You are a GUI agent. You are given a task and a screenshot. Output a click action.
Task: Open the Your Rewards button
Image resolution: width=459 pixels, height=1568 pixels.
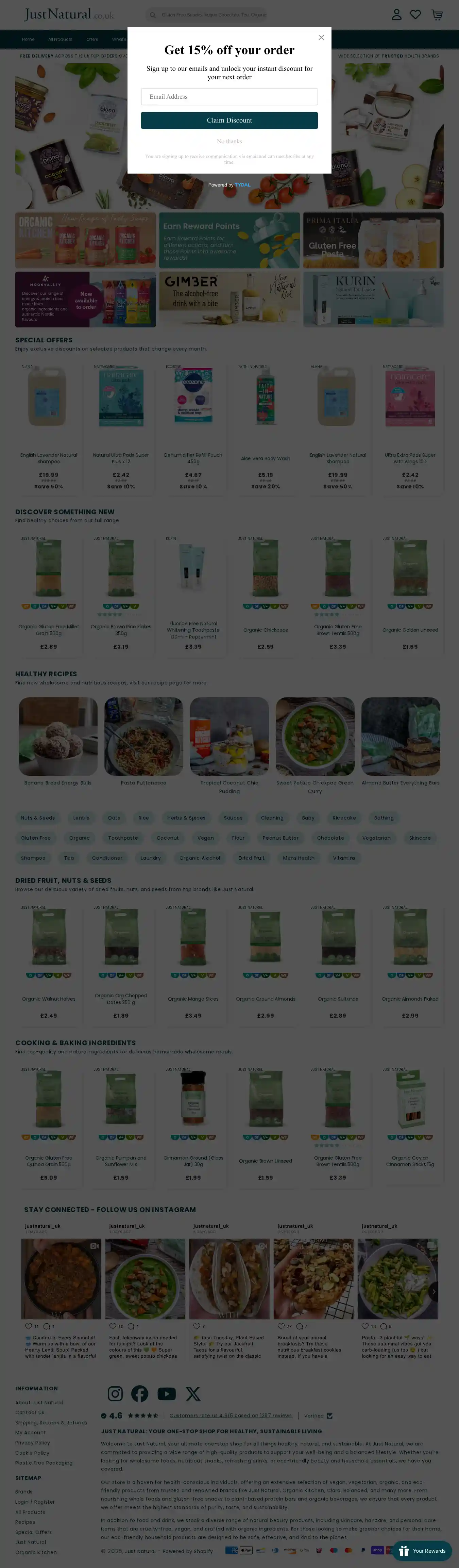click(x=423, y=1551)
